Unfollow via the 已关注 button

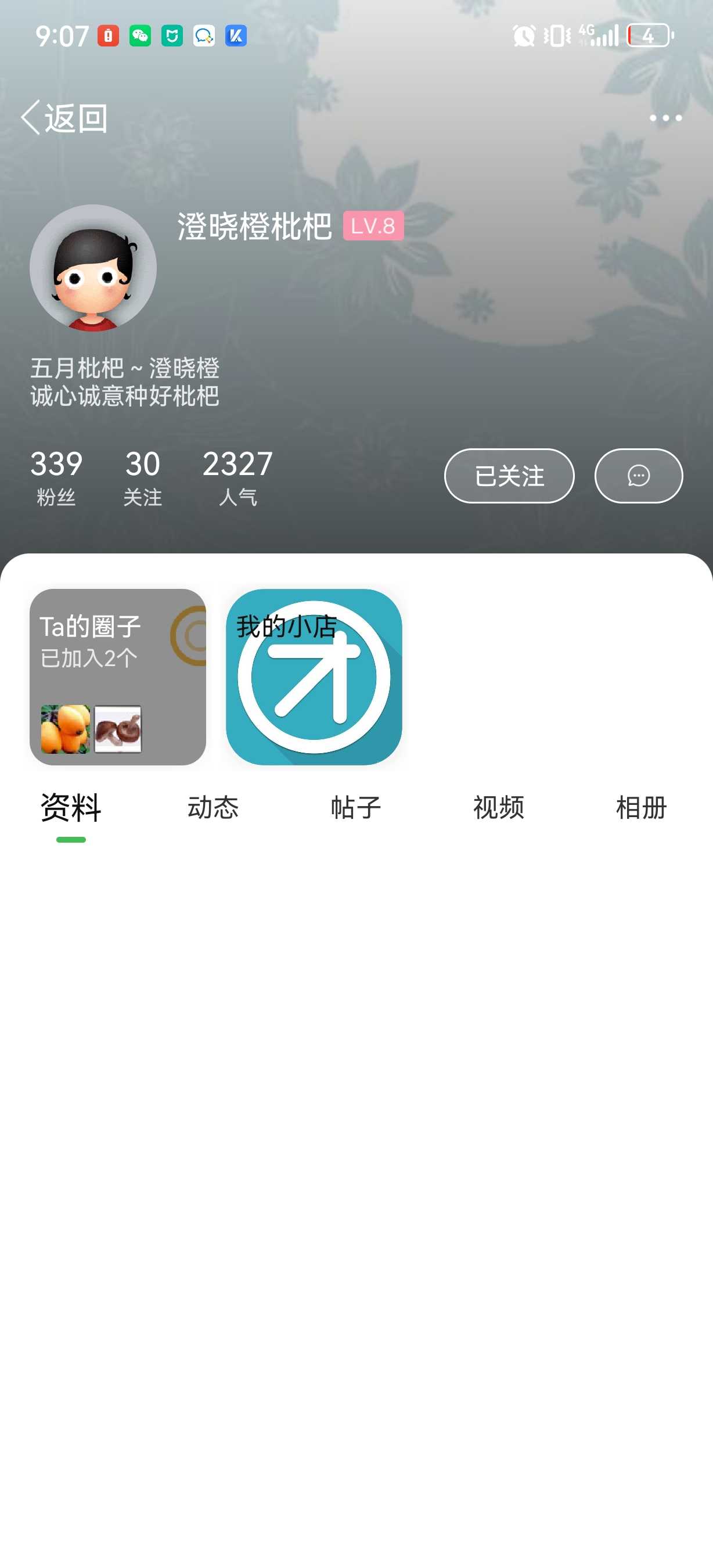click(509, 476)
